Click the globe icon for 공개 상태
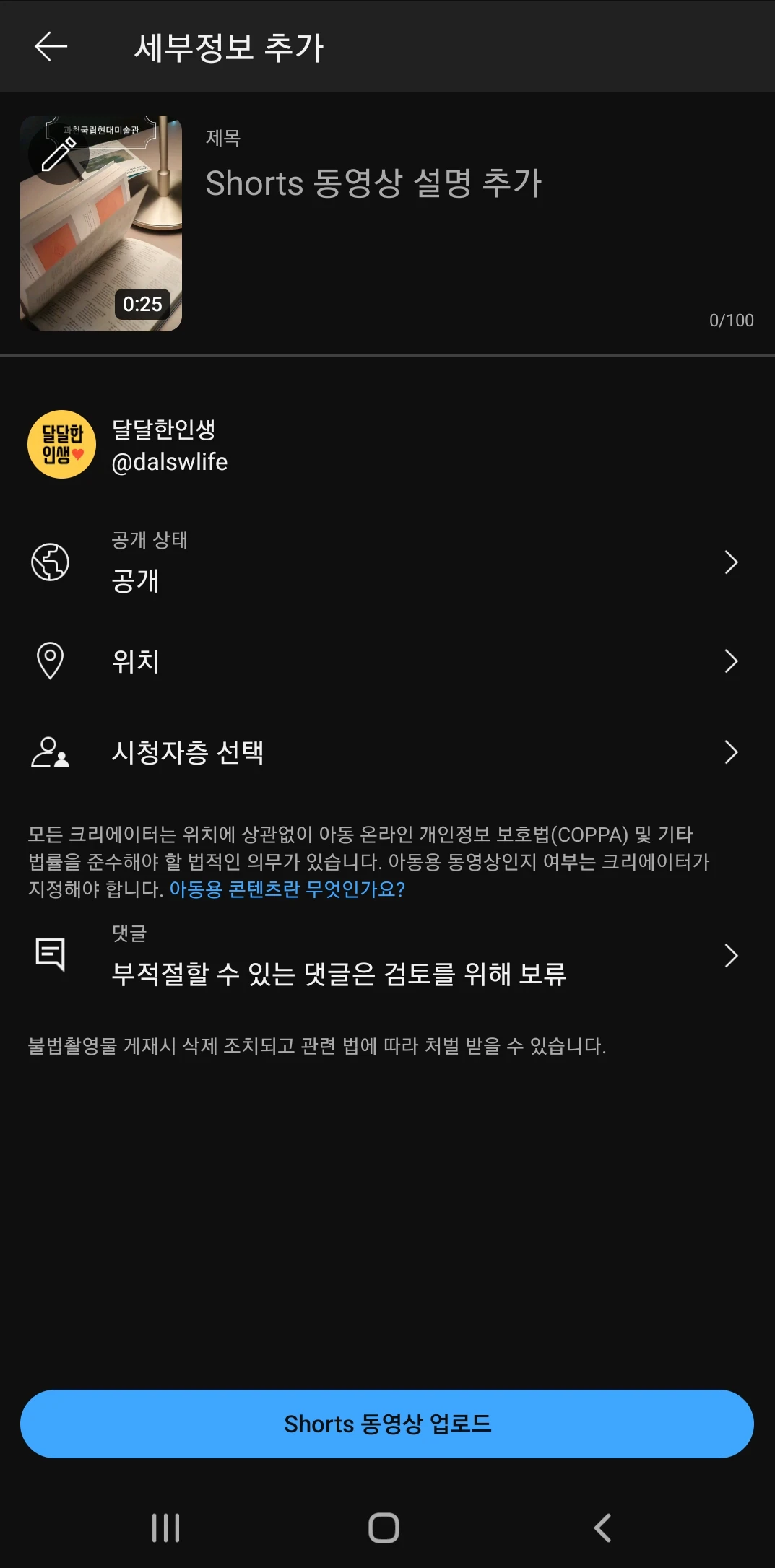The image size is (775, 1568). point(51,563)
